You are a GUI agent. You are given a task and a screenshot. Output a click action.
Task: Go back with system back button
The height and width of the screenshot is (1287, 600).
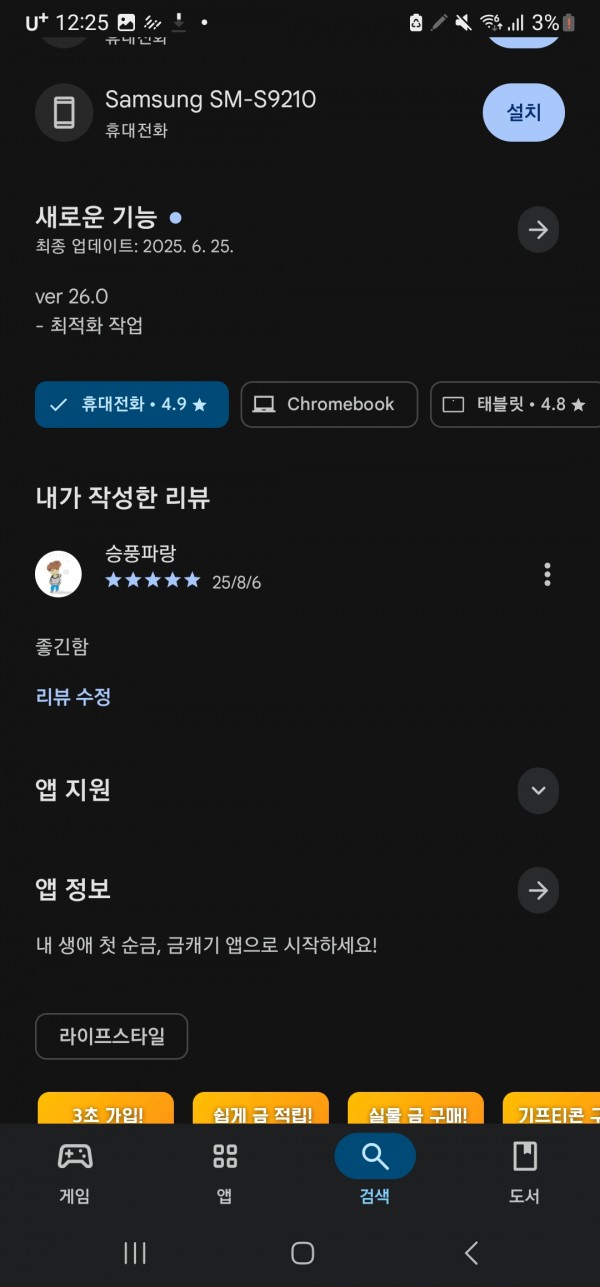(x=471, y=1252)
